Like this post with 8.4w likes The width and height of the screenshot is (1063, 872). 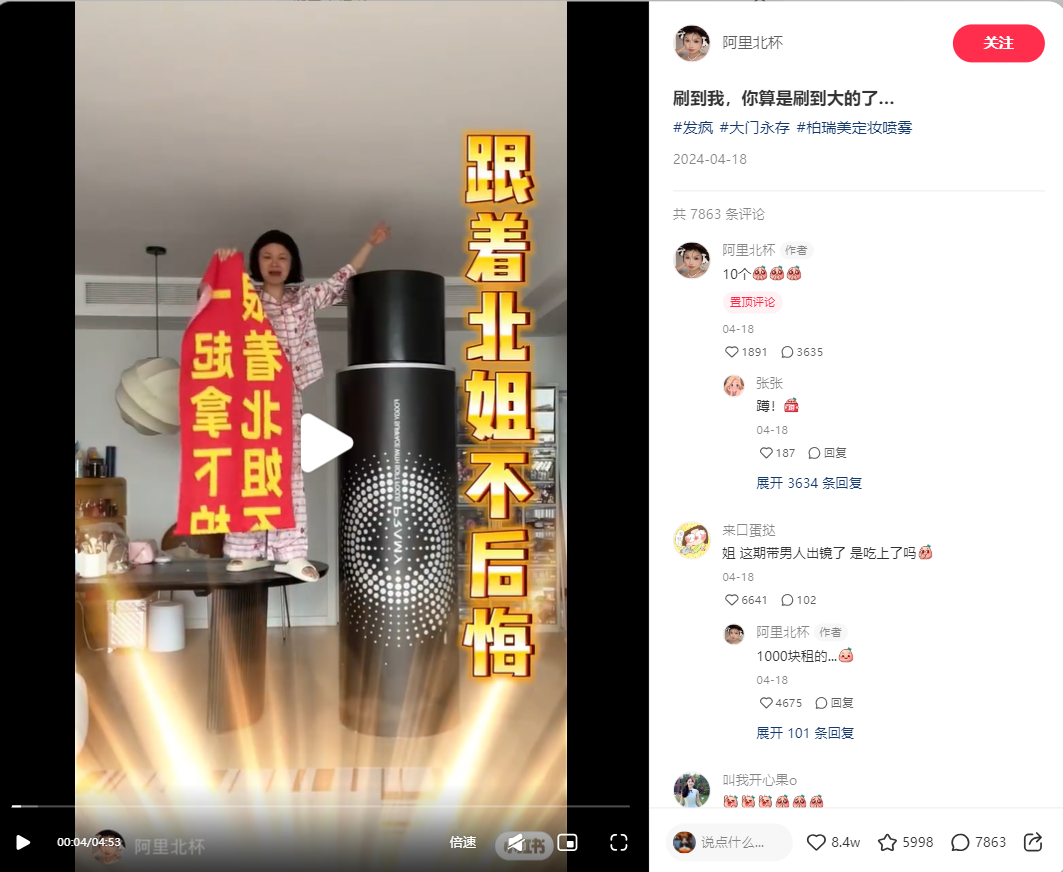click(x=816, y=842)
